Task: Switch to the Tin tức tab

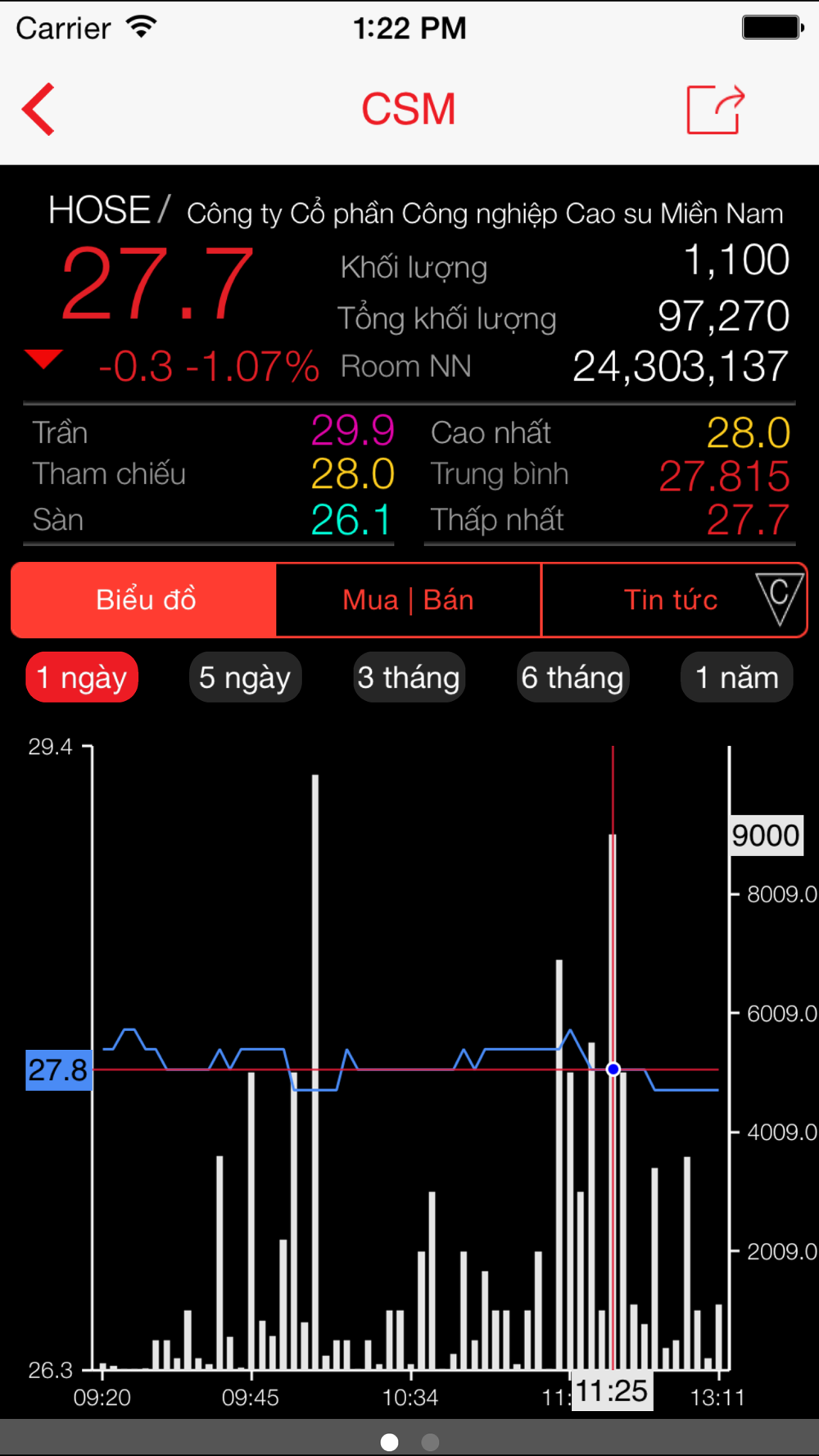Action: point(670,600)
